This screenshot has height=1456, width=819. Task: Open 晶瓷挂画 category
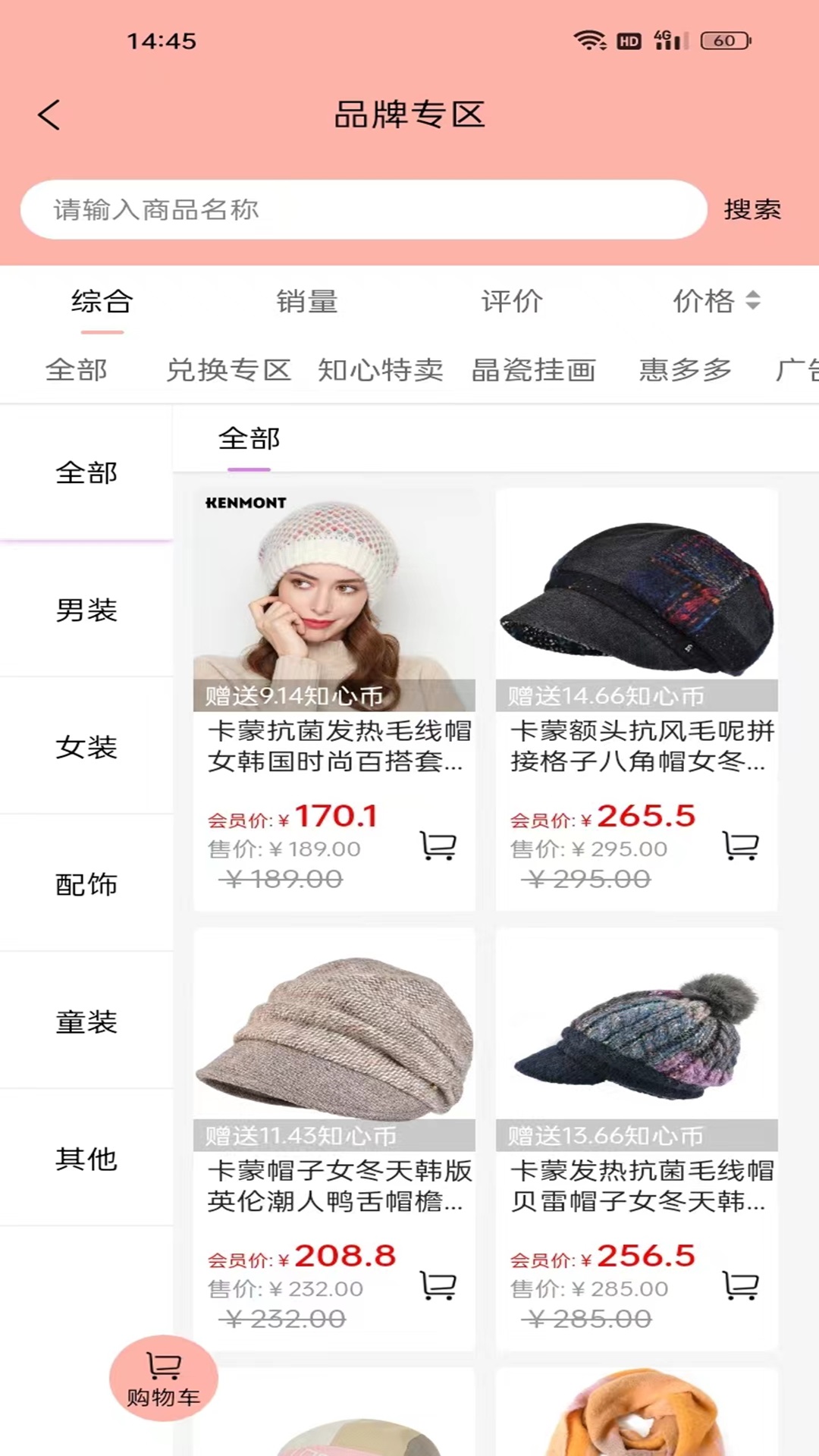[x=533, y=370]
